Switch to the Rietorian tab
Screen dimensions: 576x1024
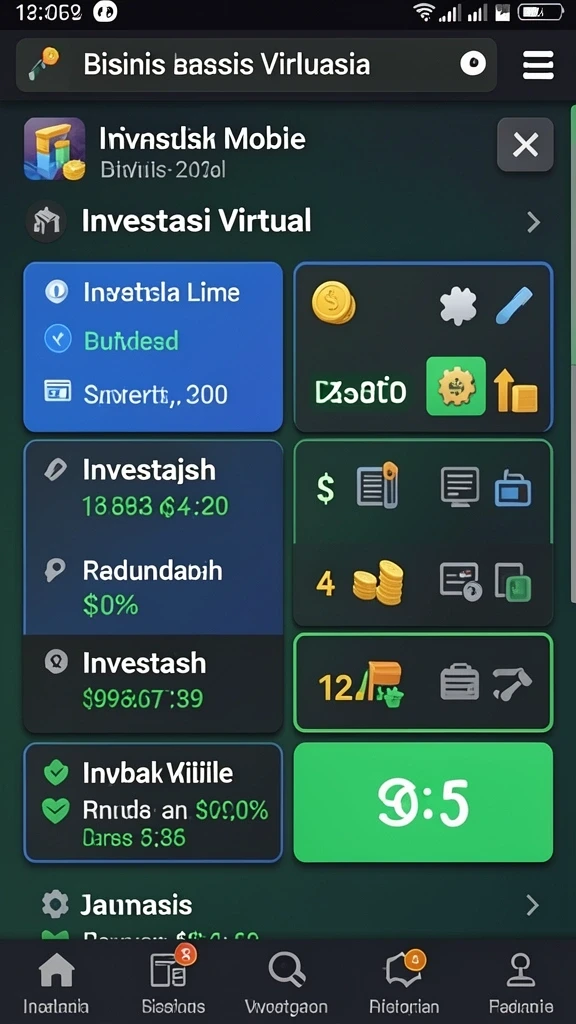coord(404,985)
